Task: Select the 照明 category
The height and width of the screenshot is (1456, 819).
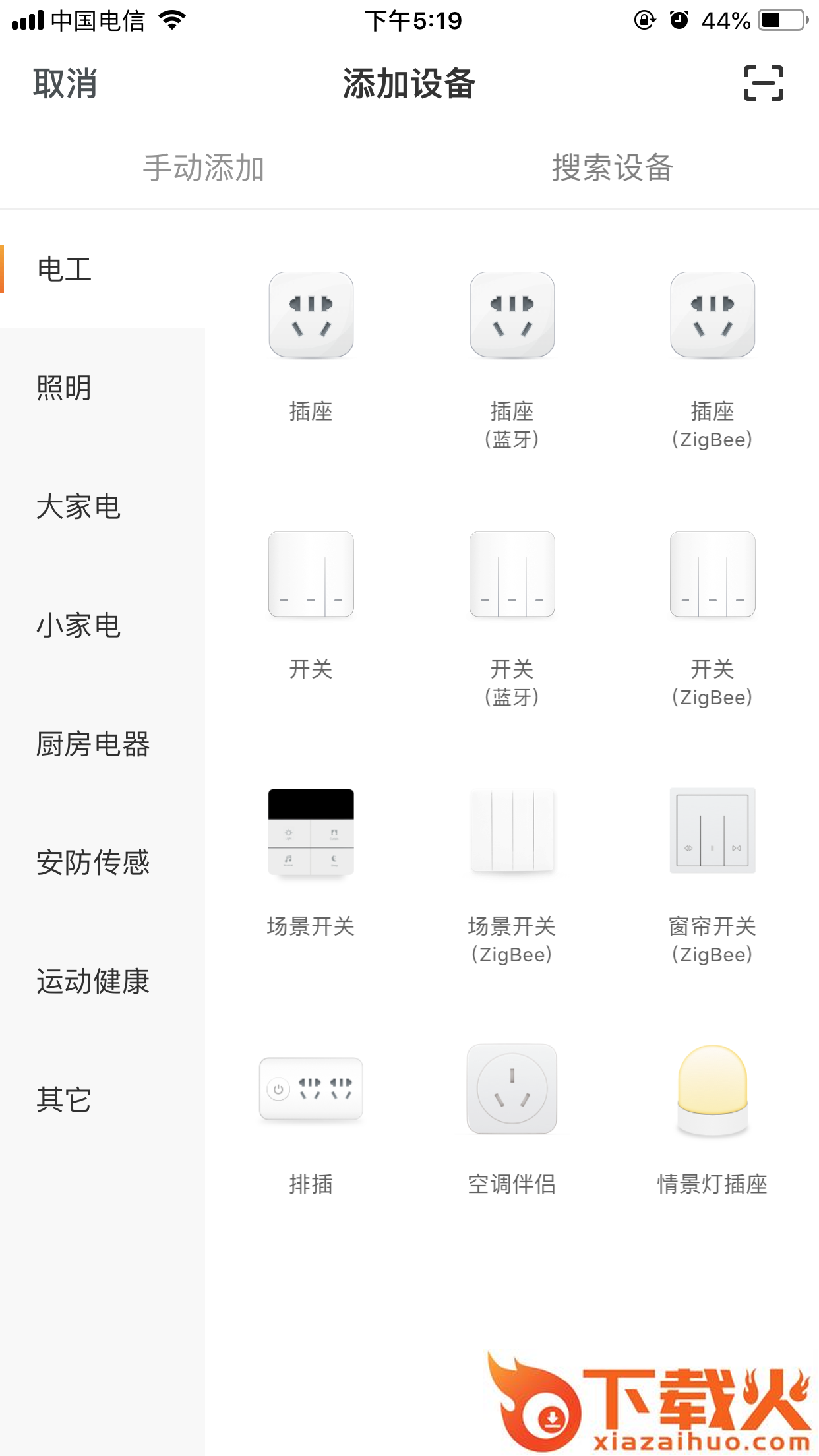Action: tap(64, 388)
